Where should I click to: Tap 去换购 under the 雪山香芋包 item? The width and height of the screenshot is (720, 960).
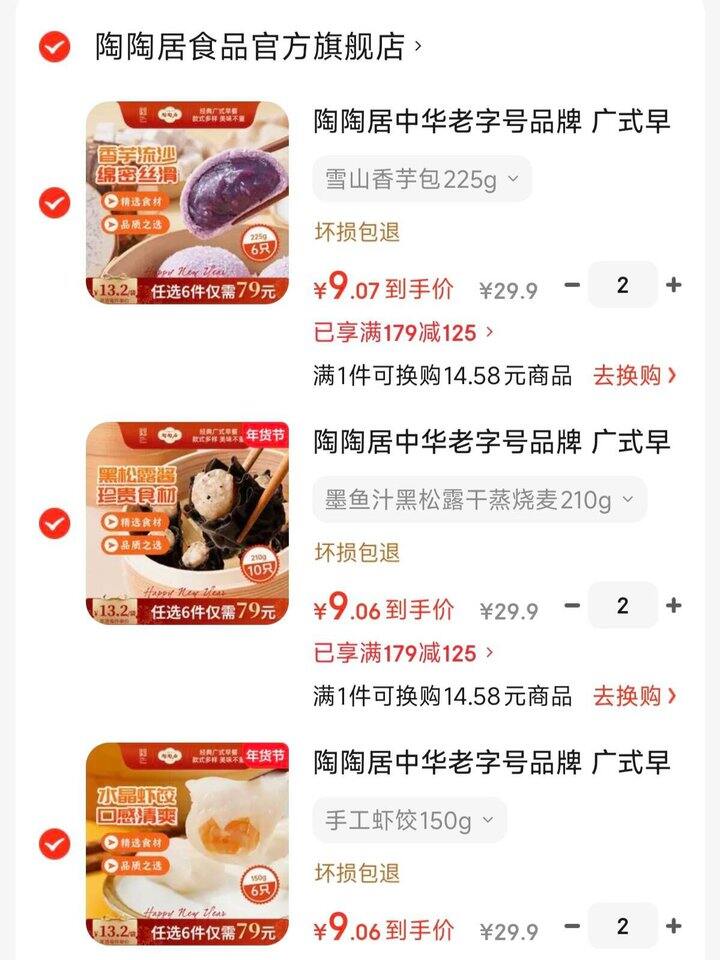pos(635,376)
